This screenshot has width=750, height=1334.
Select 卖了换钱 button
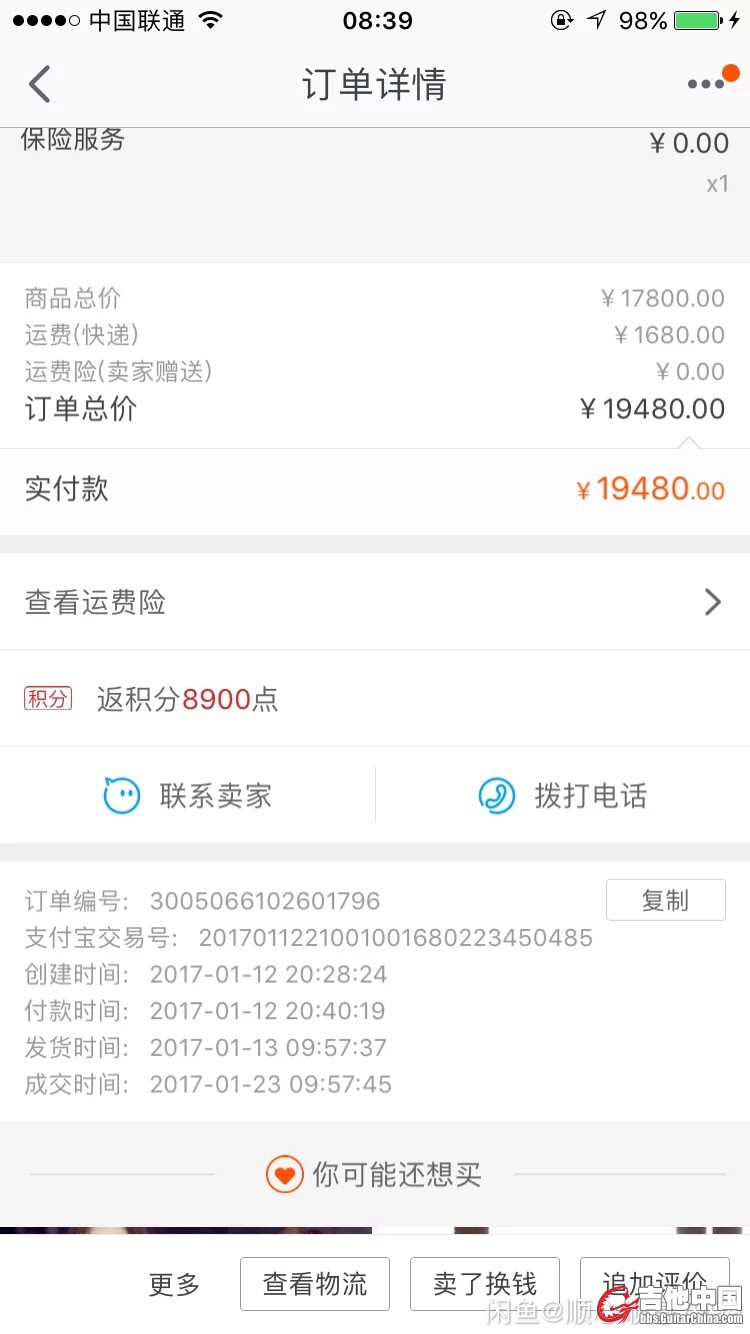coord(485,1284)
